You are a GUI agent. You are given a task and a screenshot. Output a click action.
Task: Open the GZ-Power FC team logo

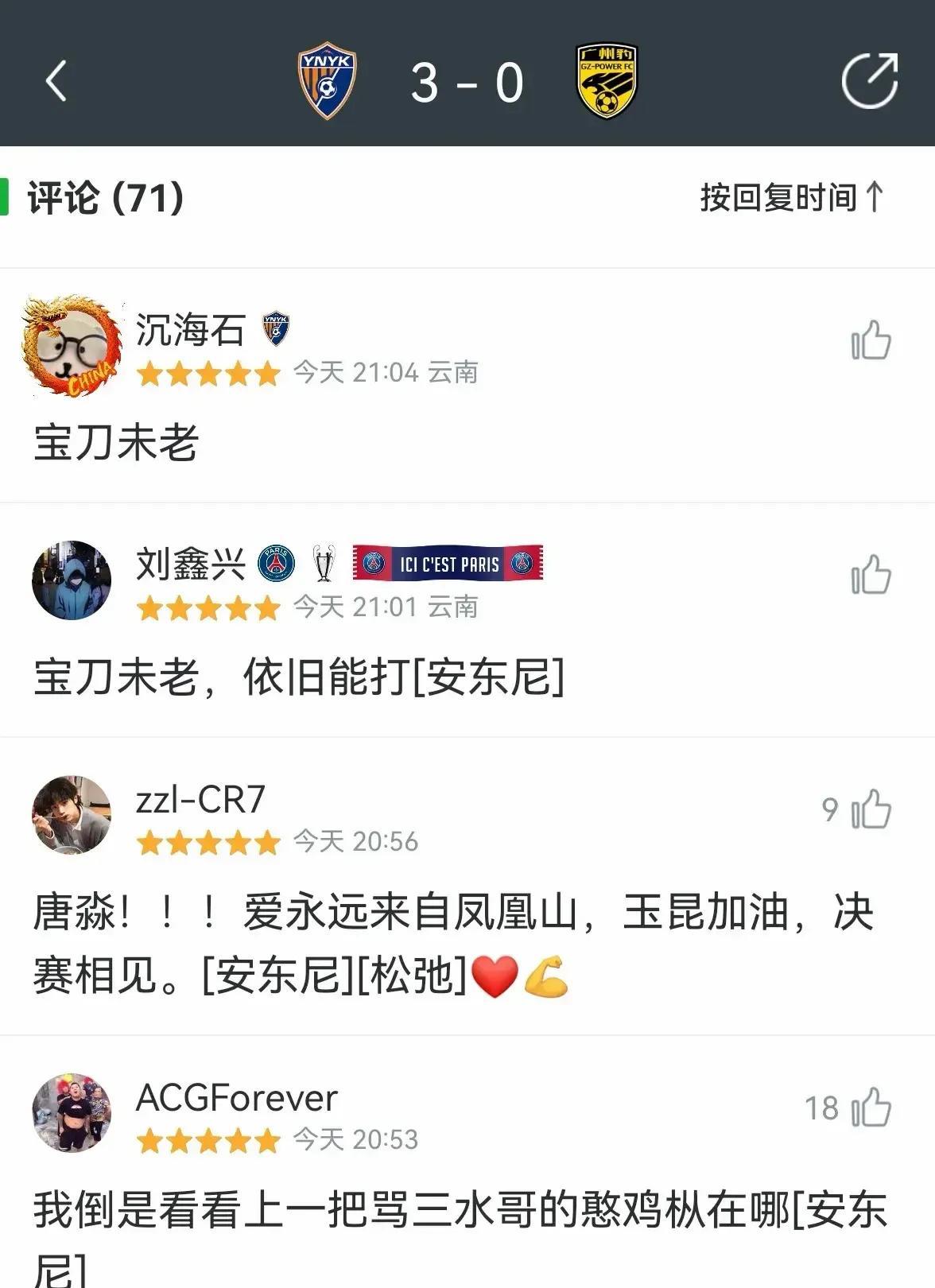(x=607, y=81)
